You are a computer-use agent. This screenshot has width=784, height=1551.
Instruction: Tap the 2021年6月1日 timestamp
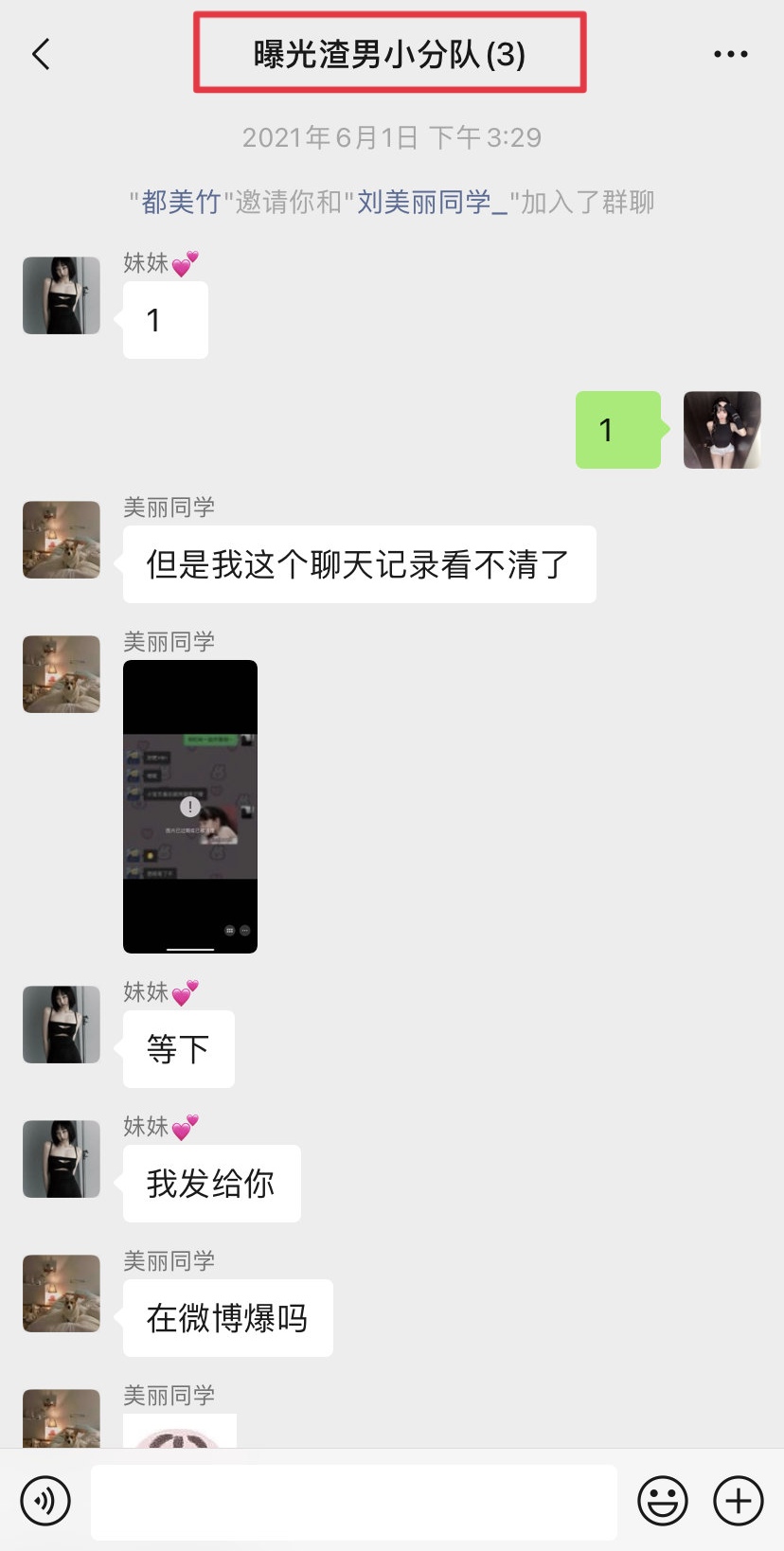[391, 137]
